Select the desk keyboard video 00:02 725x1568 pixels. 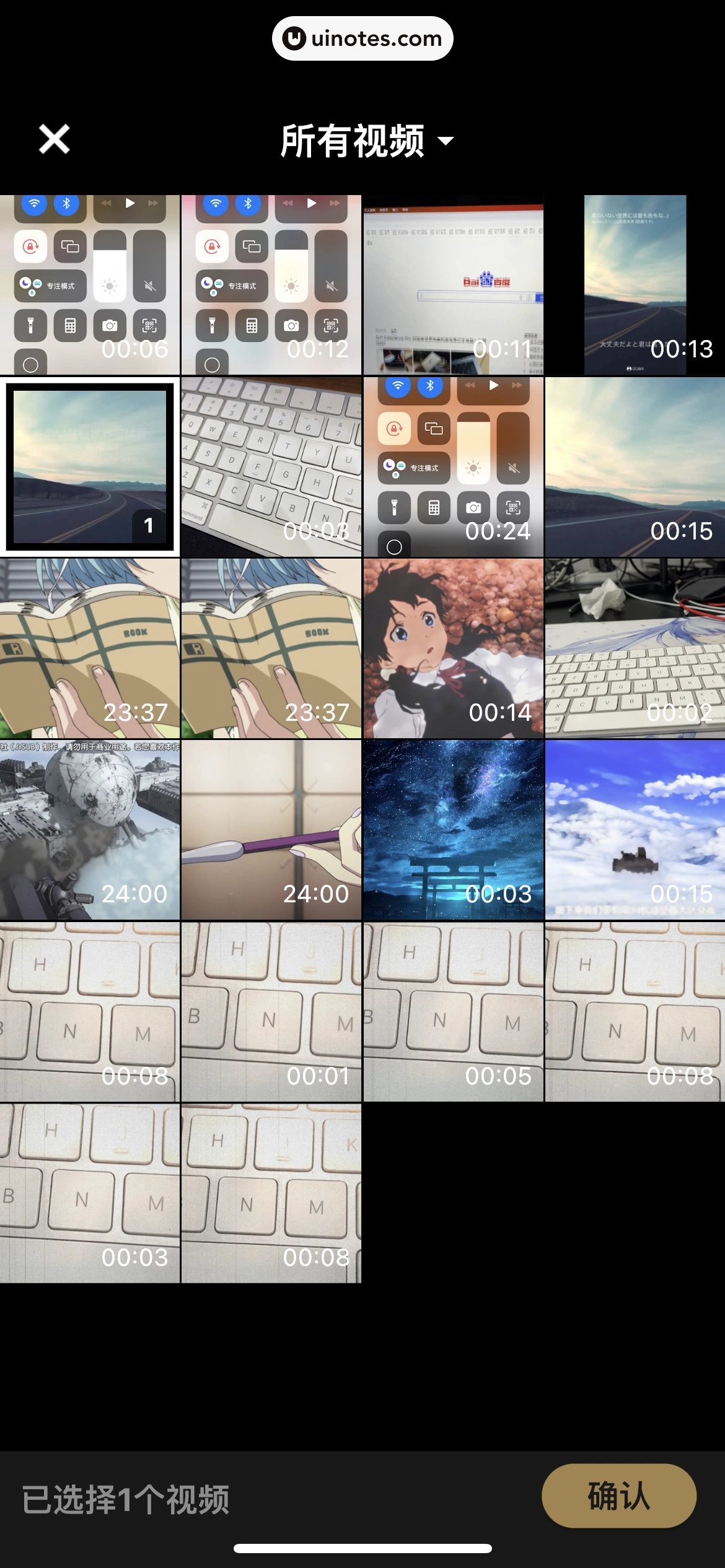coord(635,648)
